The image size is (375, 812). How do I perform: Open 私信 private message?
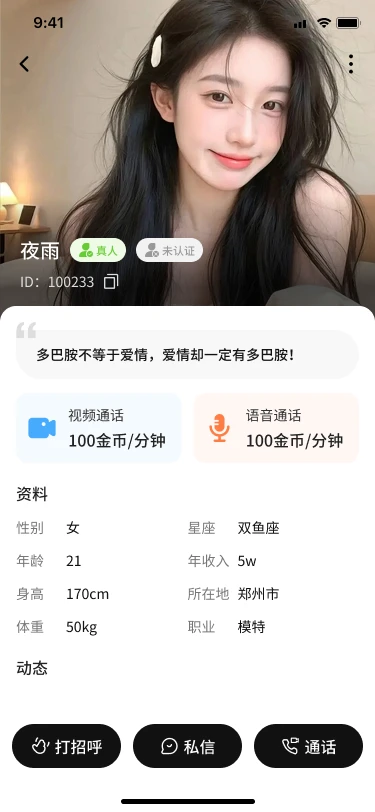(188, 746)
